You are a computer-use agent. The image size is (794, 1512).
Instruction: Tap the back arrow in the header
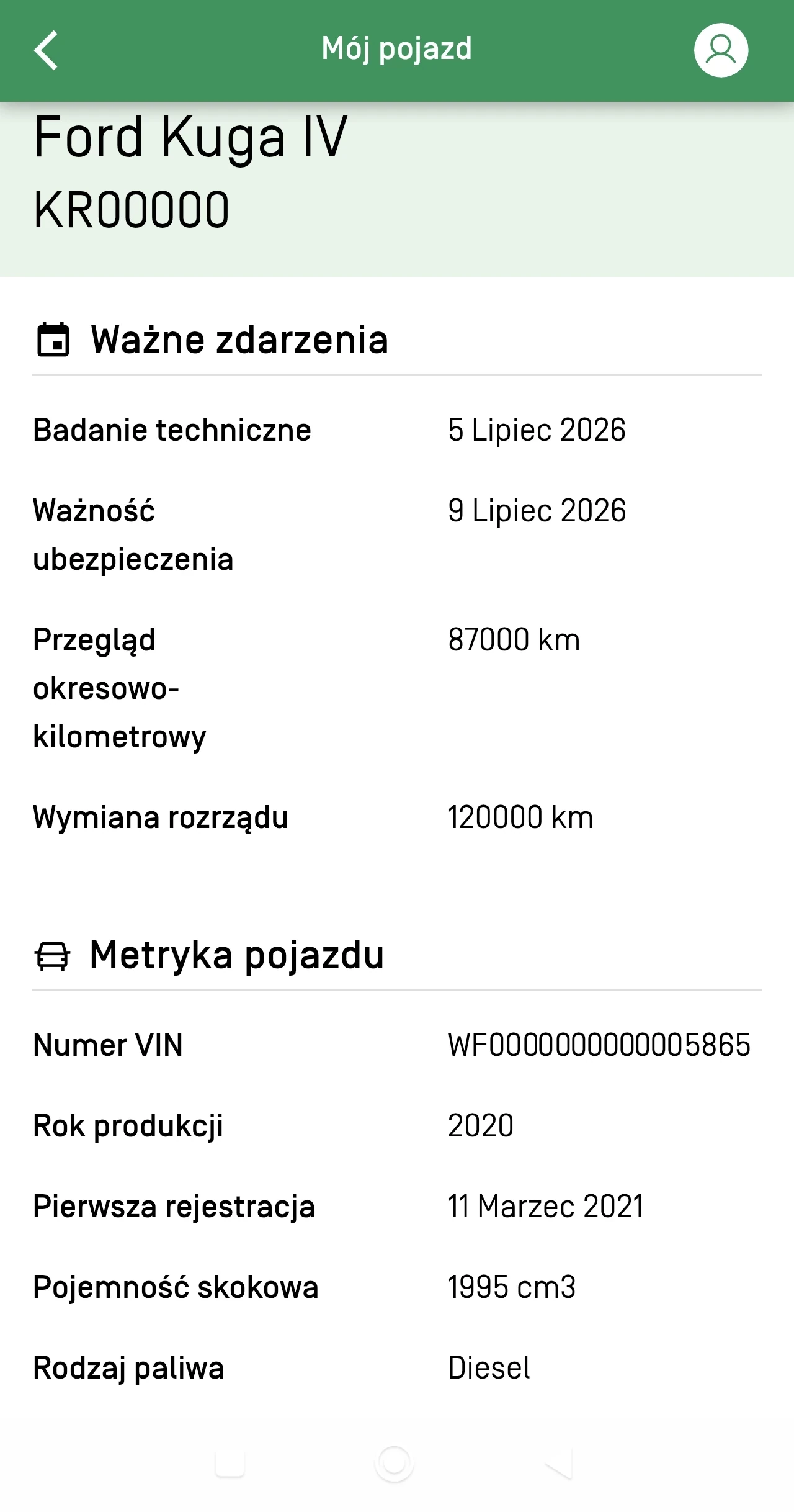(47, 50)
